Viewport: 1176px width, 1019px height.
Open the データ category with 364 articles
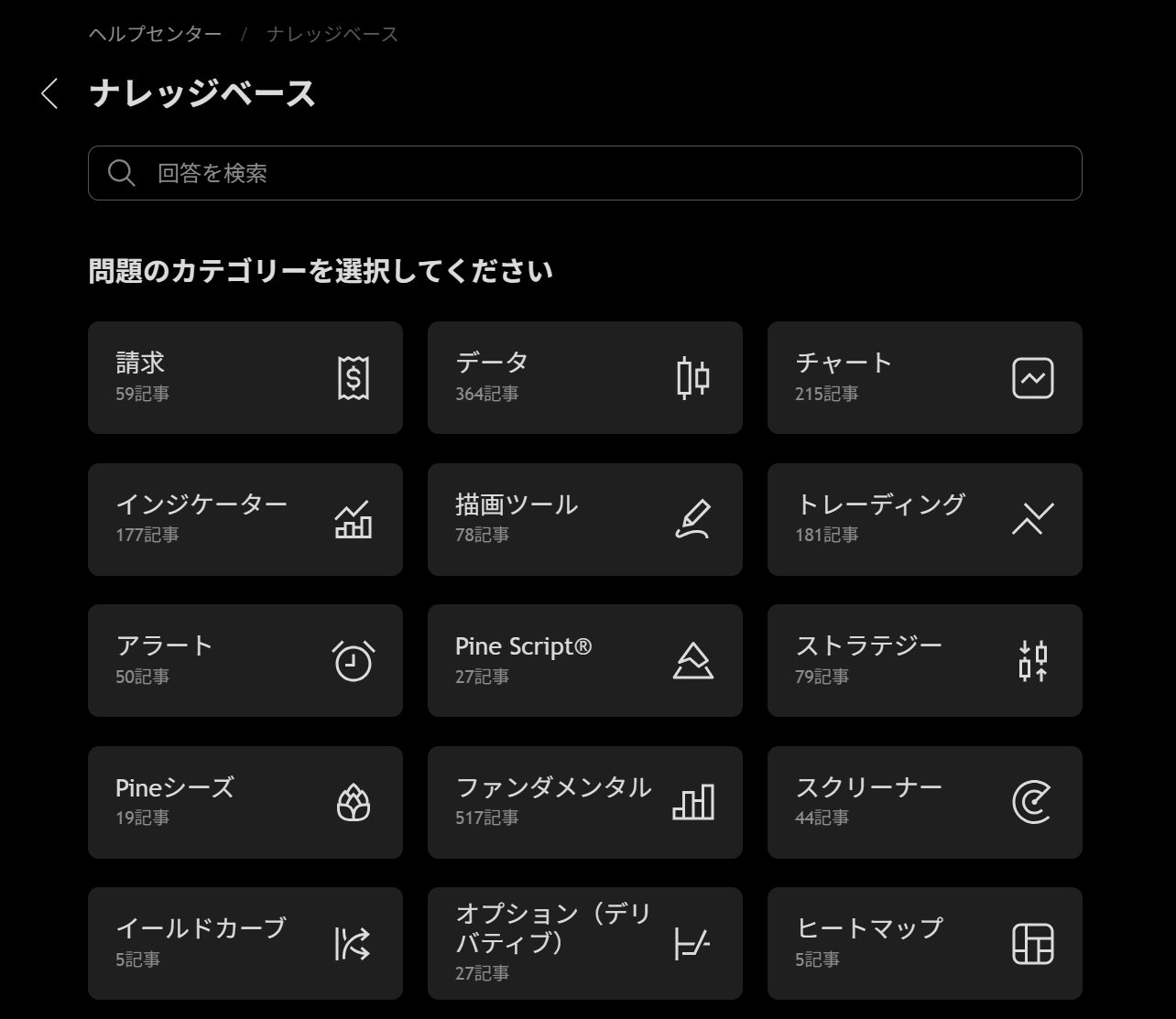click(x=584, y=377)
